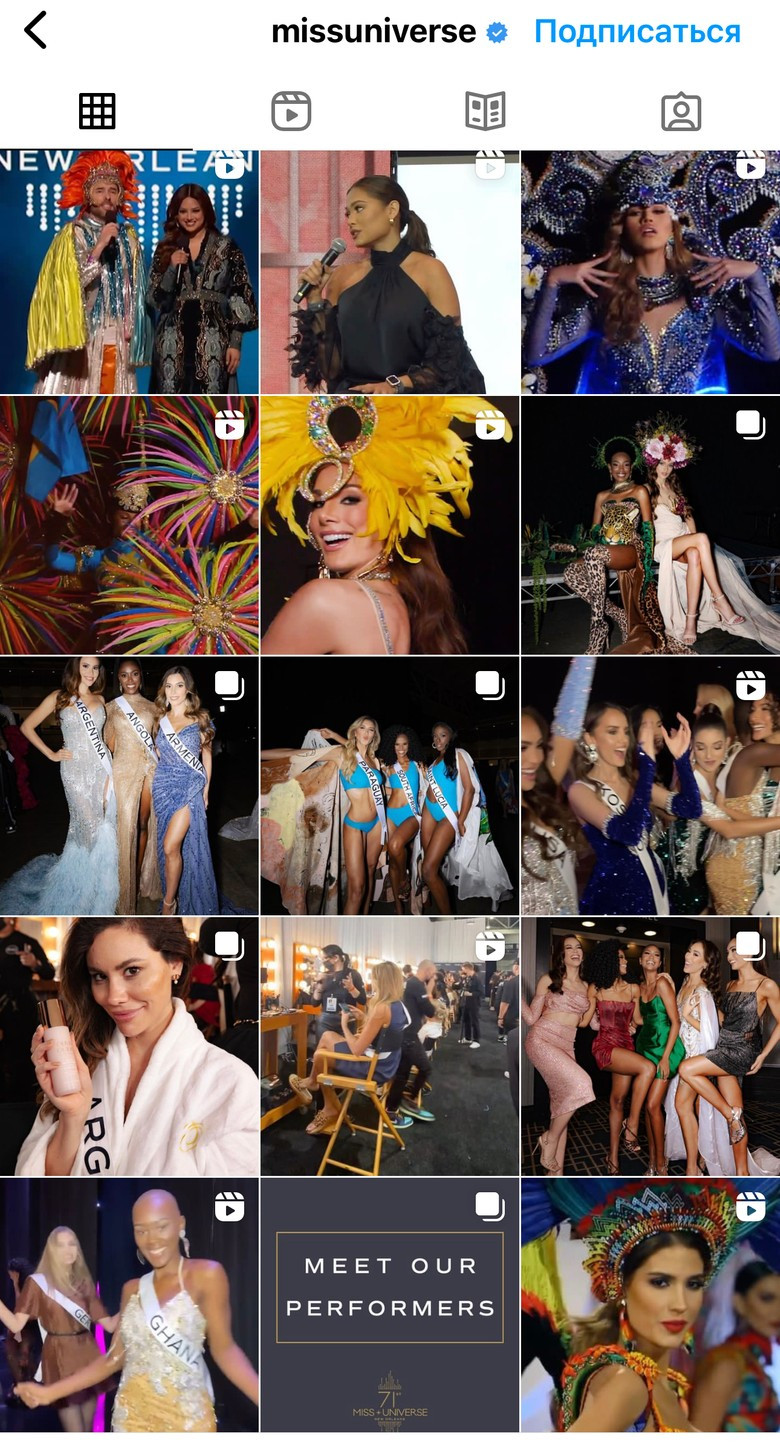Viewport: 780px width, 1443px height.
Task: Switch to the Reels tab
Action: 291,111
